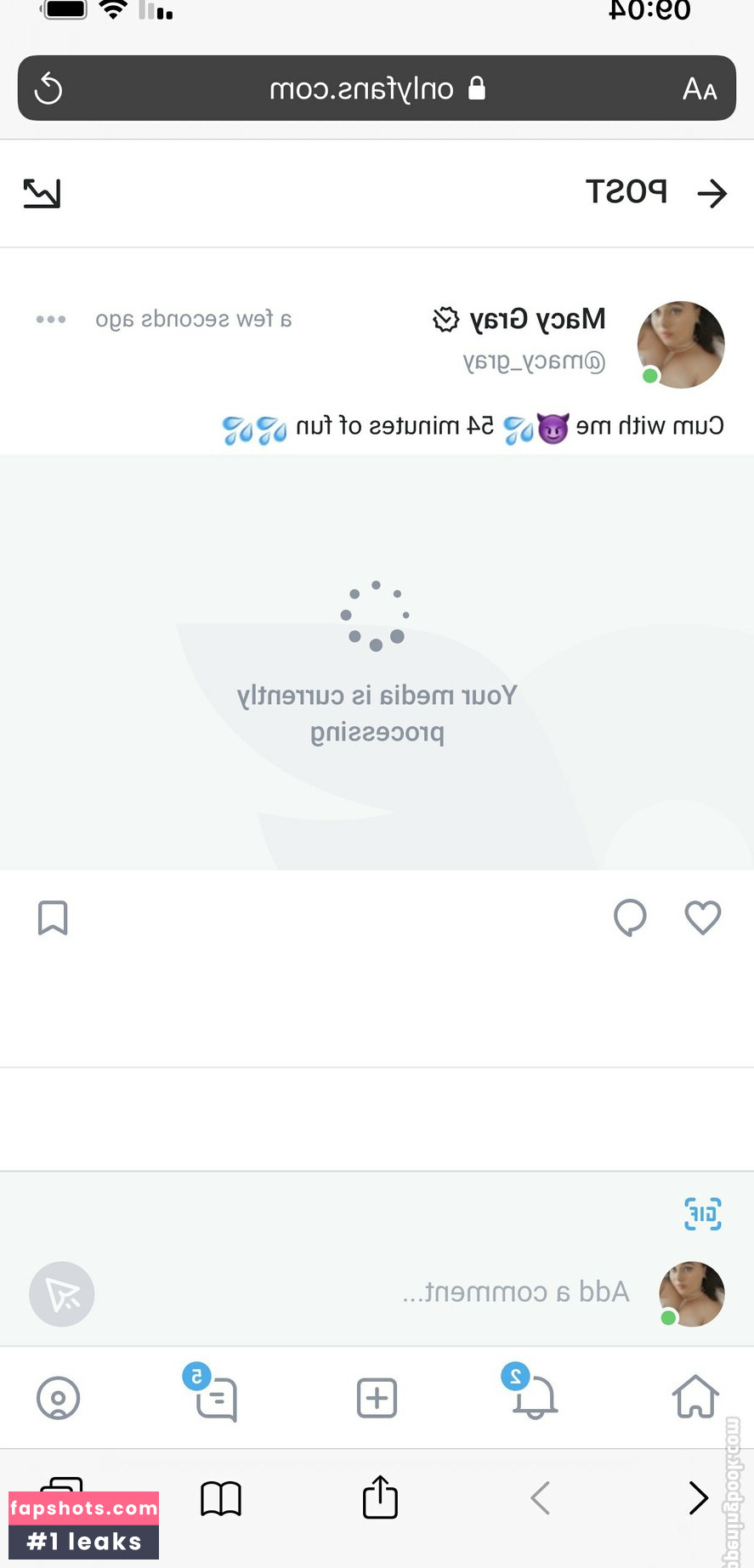Image resolution: width=754 pixels, height=1568 pixels.
Task: Open the profile menu tab
Action: [58, 1397]
